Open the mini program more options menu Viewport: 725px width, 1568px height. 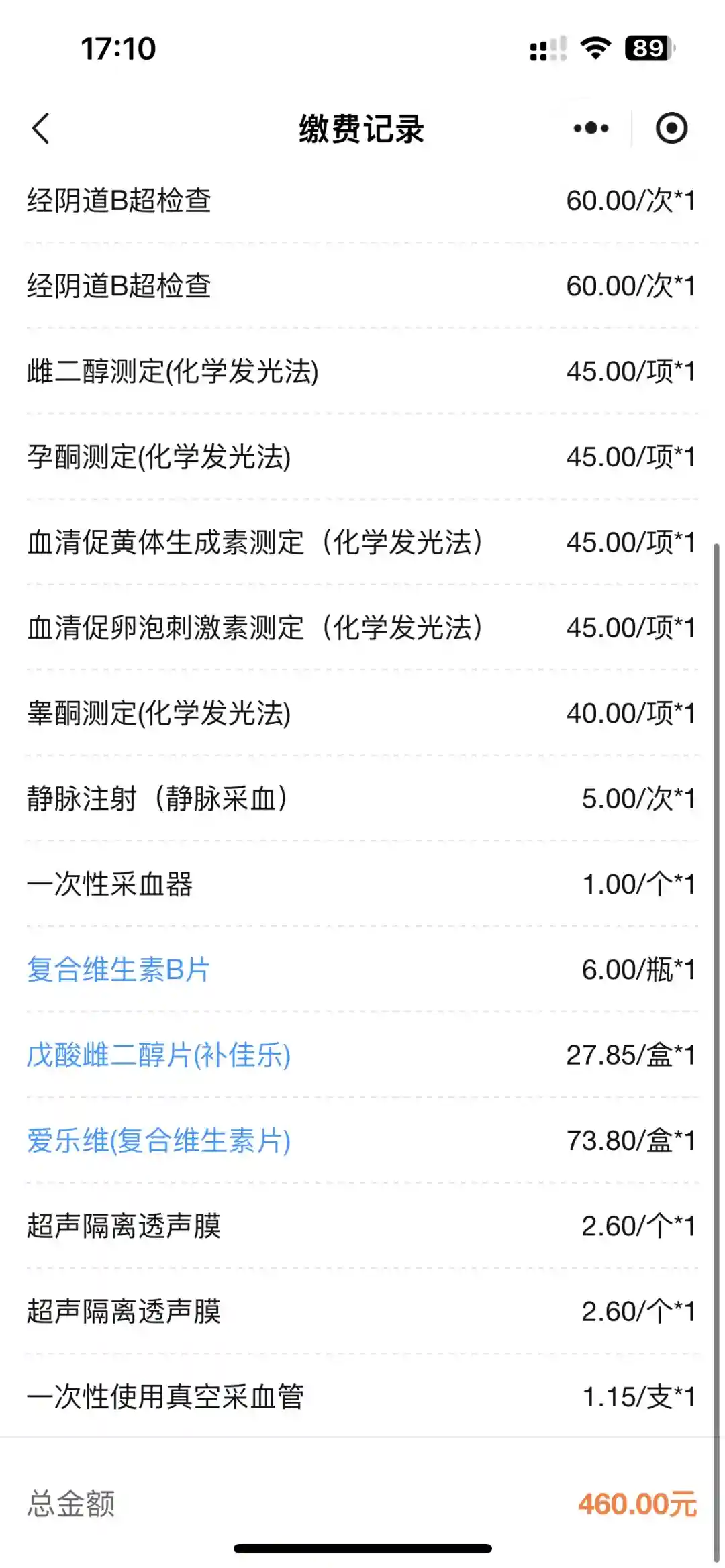tap(591, 128)
